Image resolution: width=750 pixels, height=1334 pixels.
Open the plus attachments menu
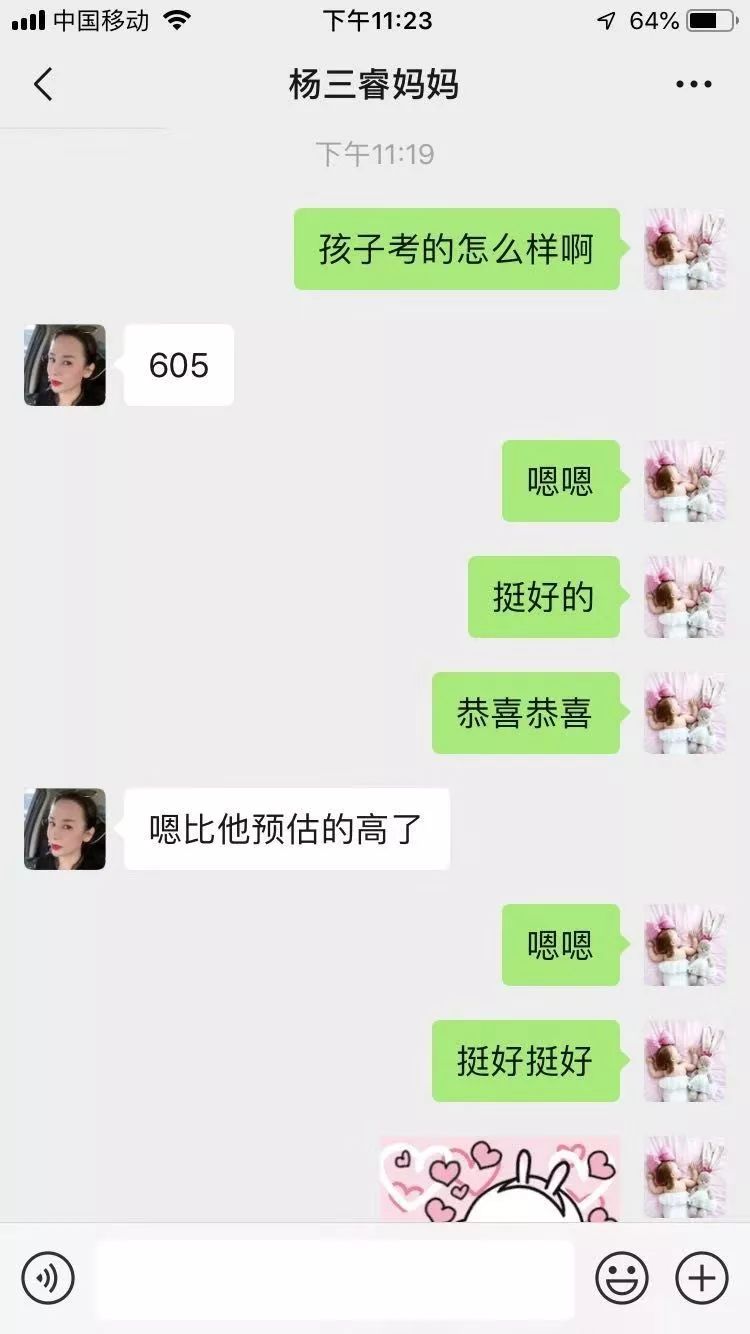click(702, 1277)
